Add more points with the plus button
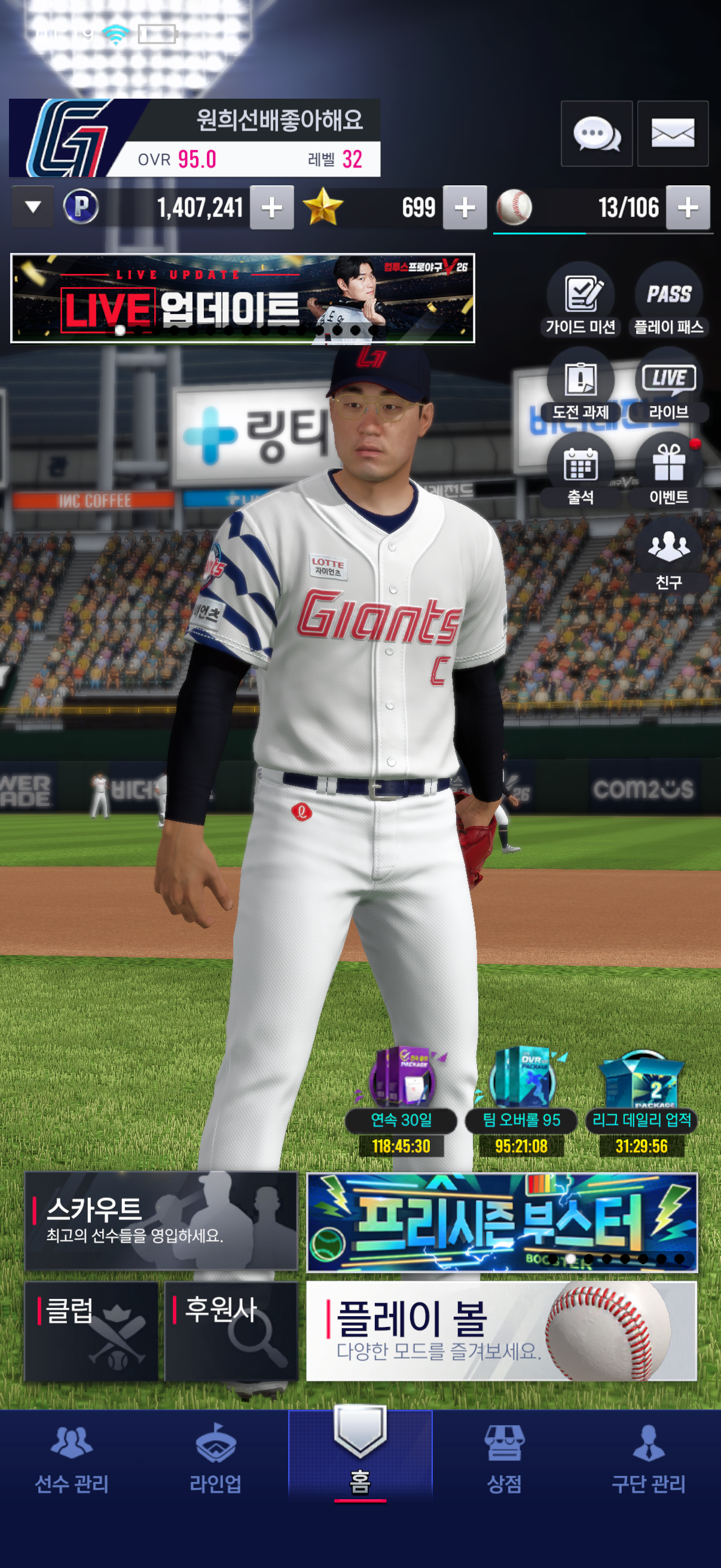Image resolution: width=721 pixels, height=1568 pixels. (271, 208)
